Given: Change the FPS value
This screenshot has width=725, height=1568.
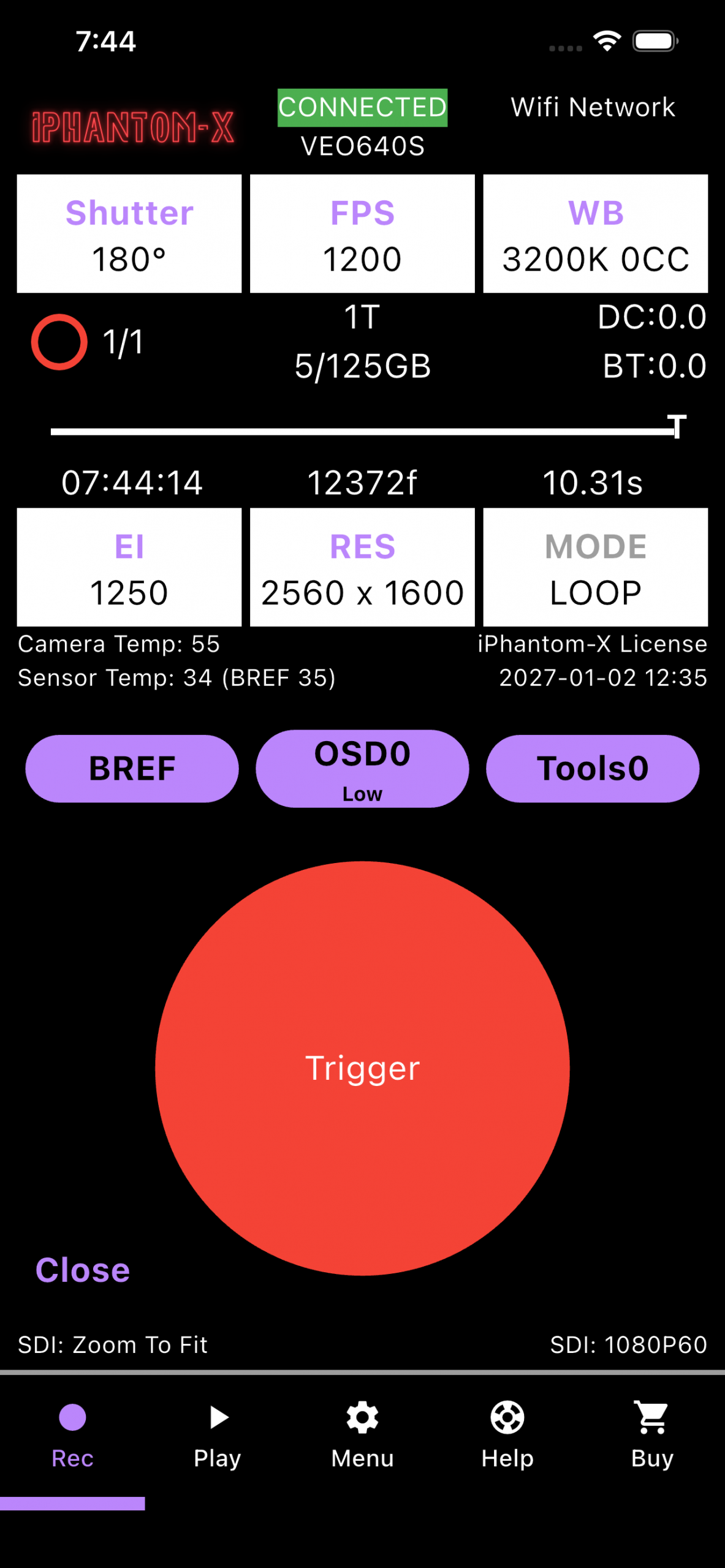Looking at the screenshot, I should tap(362, 234).
